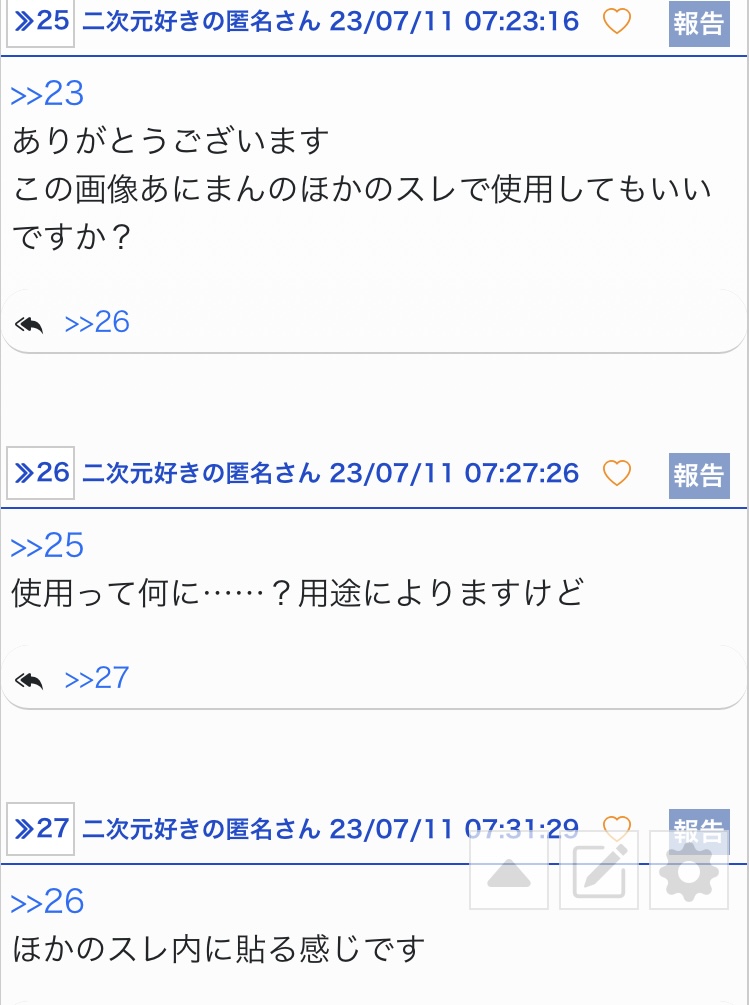Image resolution: width=749 pixels, height=1005 pixels.
Task: Like post 25 with the heart
Action: 617,21
